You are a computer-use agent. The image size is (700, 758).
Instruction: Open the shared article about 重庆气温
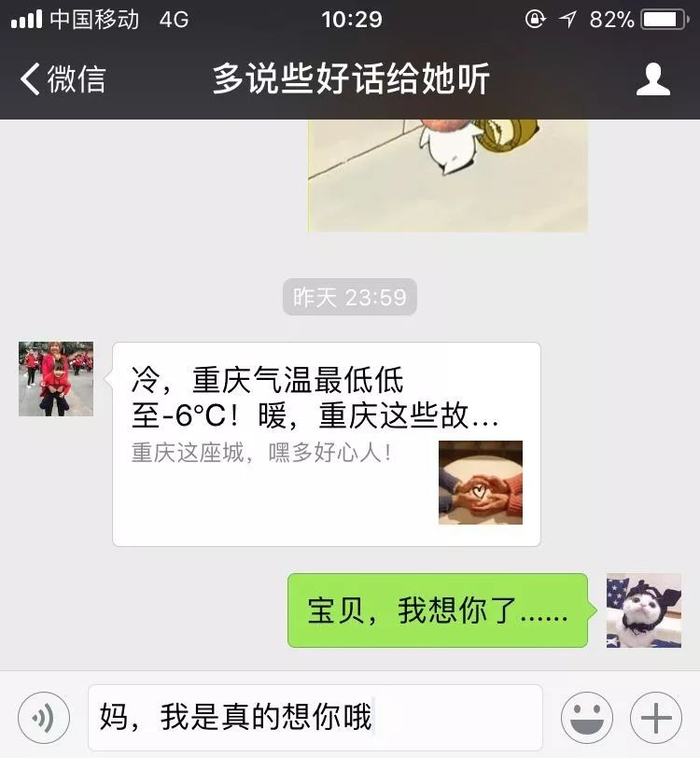(x=326, y=444)
